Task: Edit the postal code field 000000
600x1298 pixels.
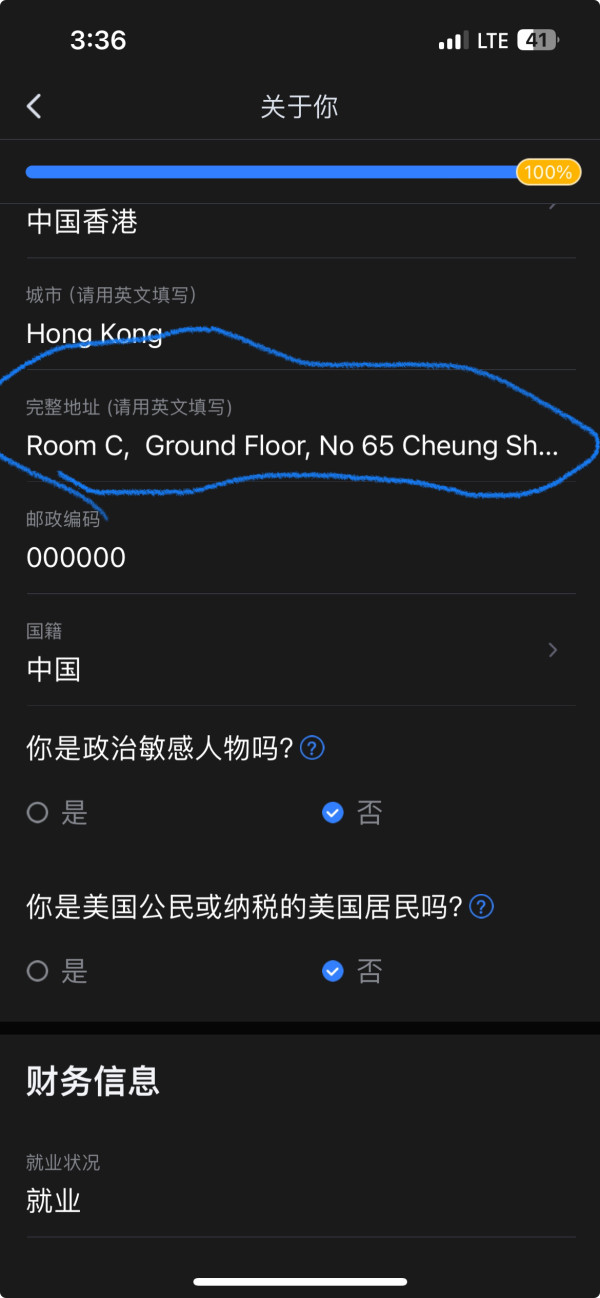Action: click(300, 538)
